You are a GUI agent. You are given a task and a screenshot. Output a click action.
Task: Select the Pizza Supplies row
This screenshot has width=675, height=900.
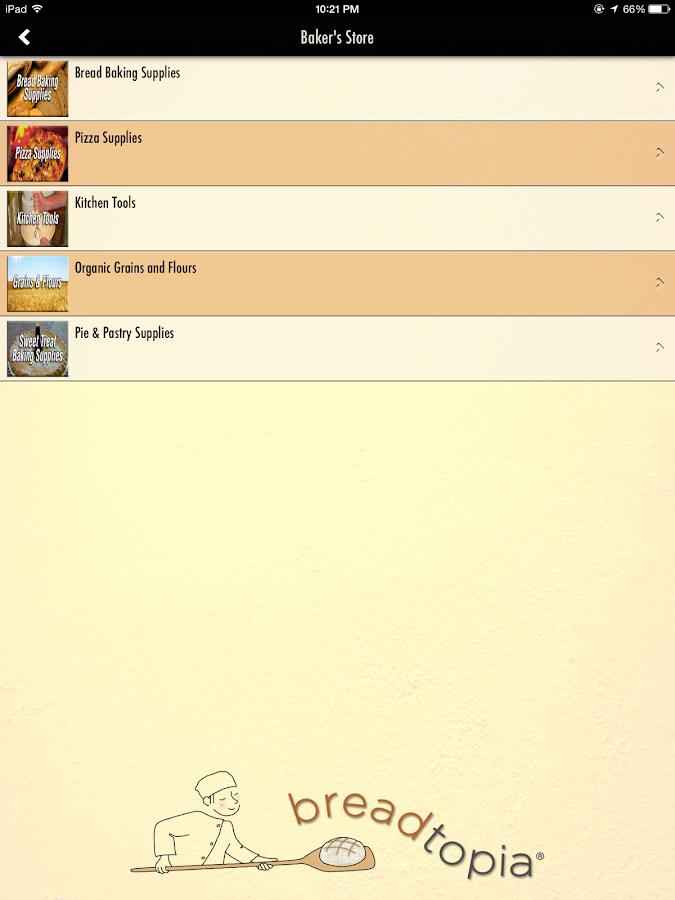pos(337,153)
